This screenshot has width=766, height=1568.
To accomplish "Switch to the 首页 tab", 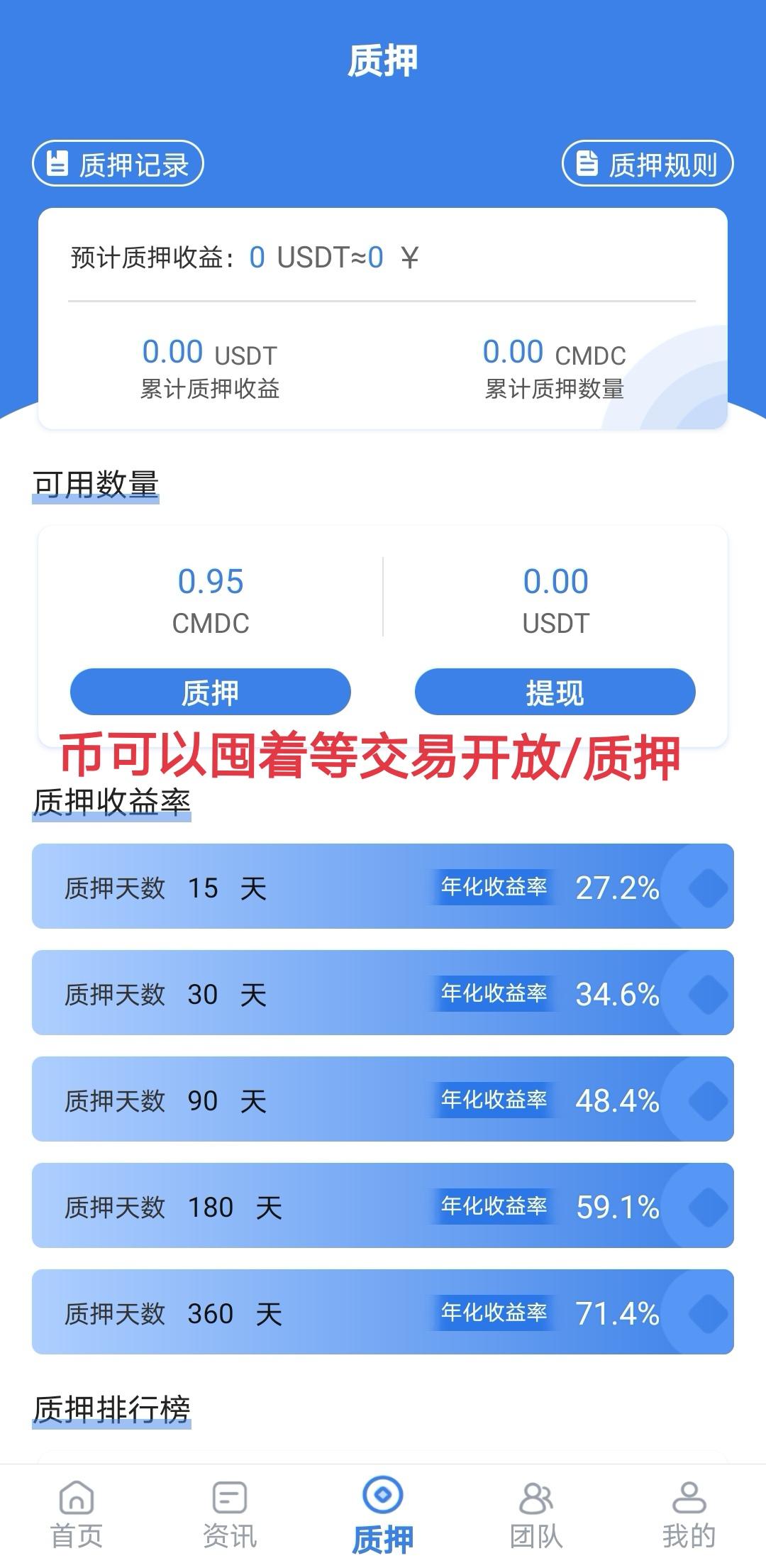I will (77, 1515).
